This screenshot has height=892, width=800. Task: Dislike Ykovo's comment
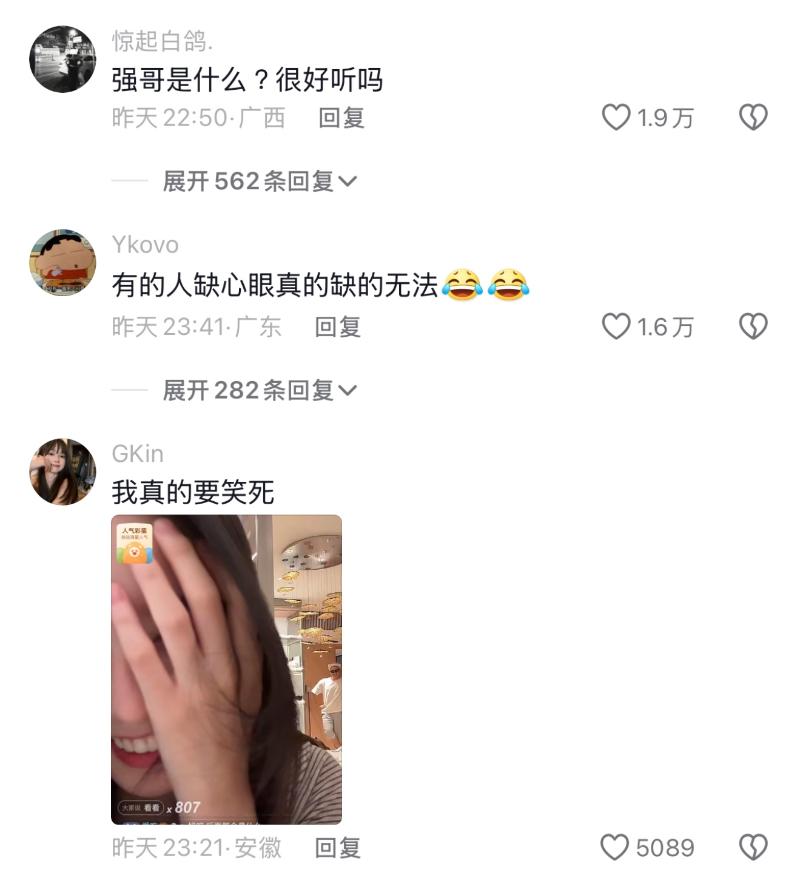[x=752, y=326]
